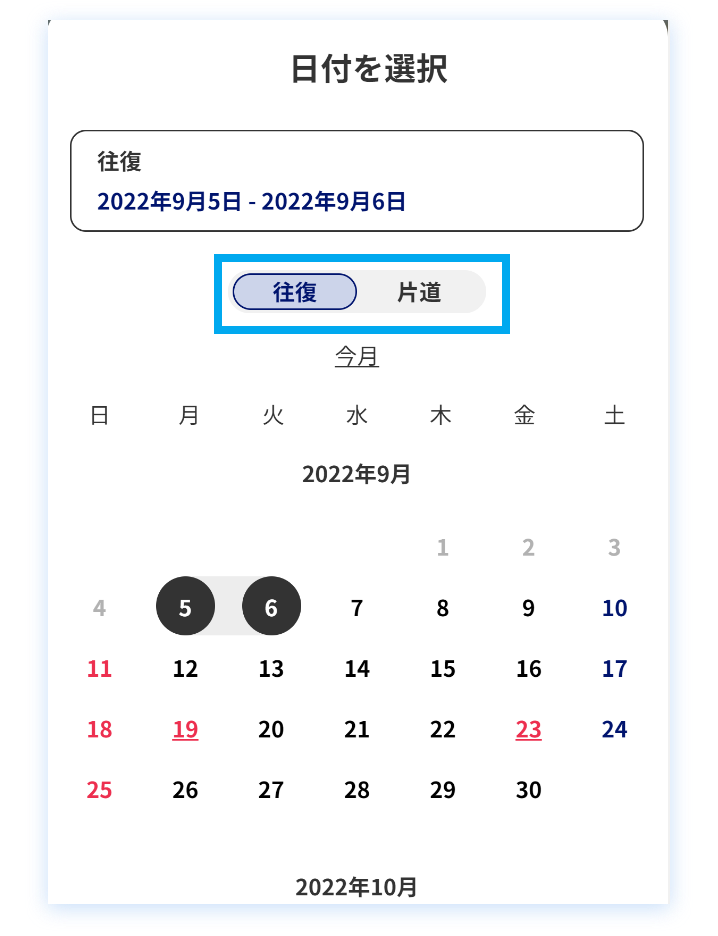Select September 5 on calendar

[185, 607]
